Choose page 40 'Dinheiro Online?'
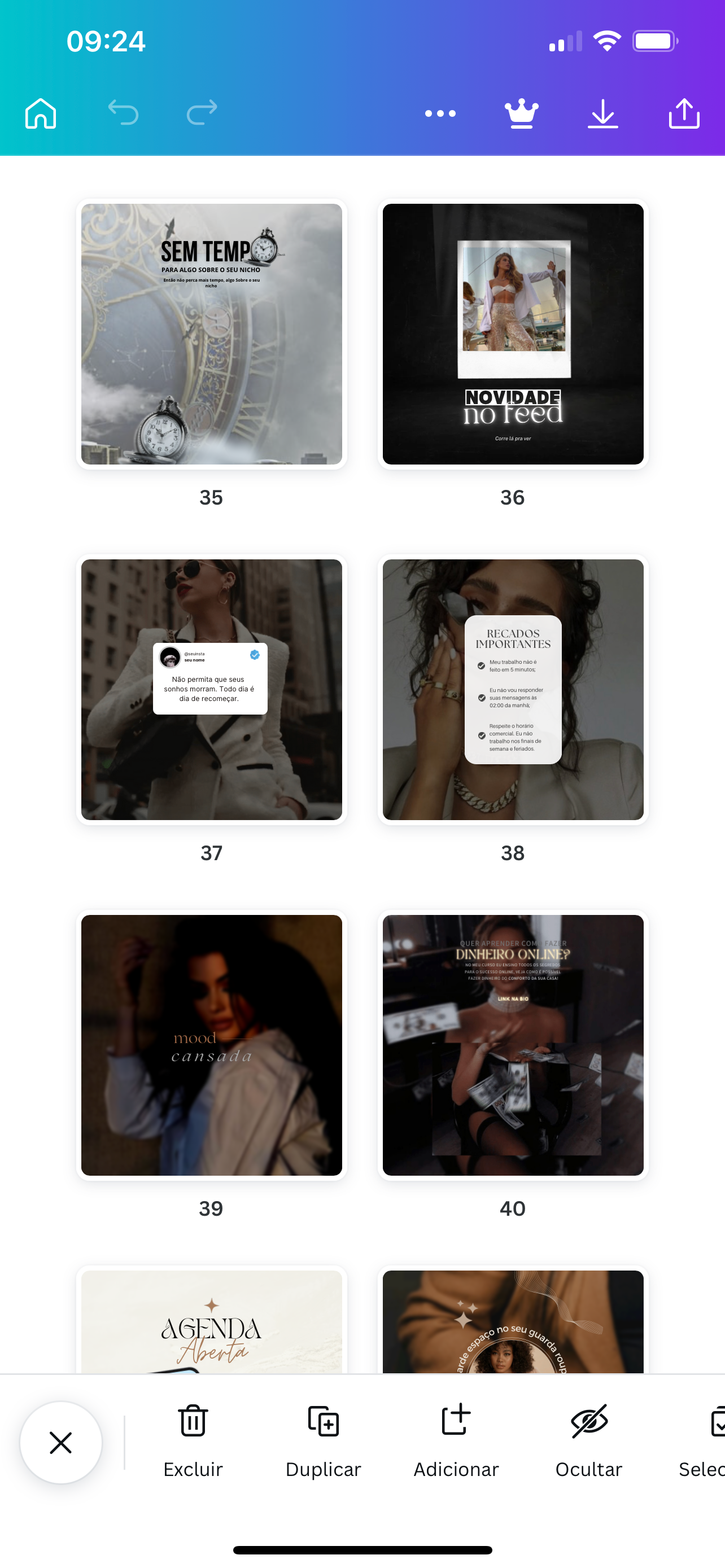 [x=513, y=1045]
